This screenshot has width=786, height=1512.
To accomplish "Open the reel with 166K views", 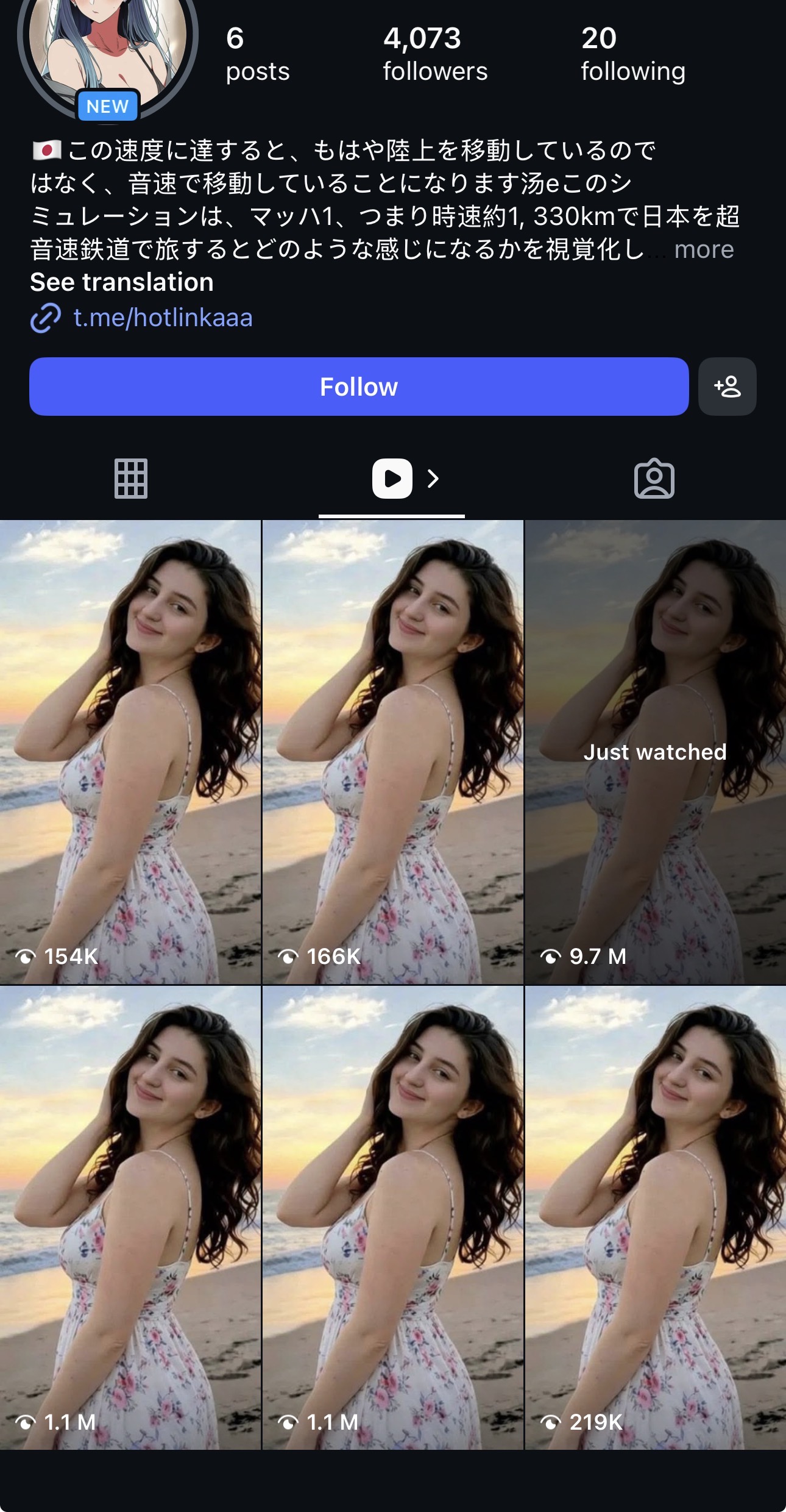I will click(393, 752).
